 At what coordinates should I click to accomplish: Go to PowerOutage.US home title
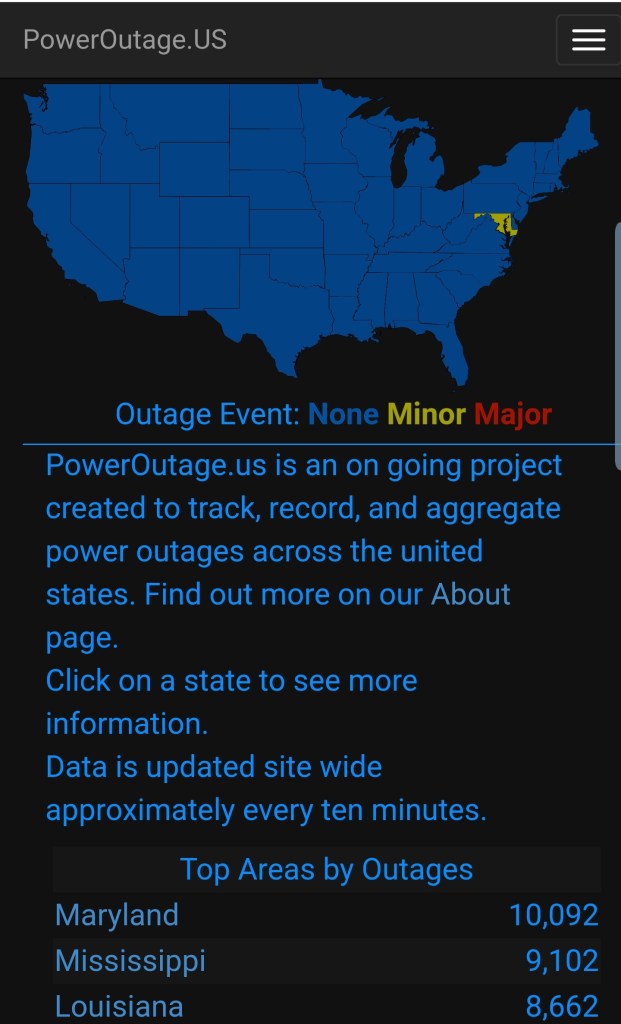point(125,40)
